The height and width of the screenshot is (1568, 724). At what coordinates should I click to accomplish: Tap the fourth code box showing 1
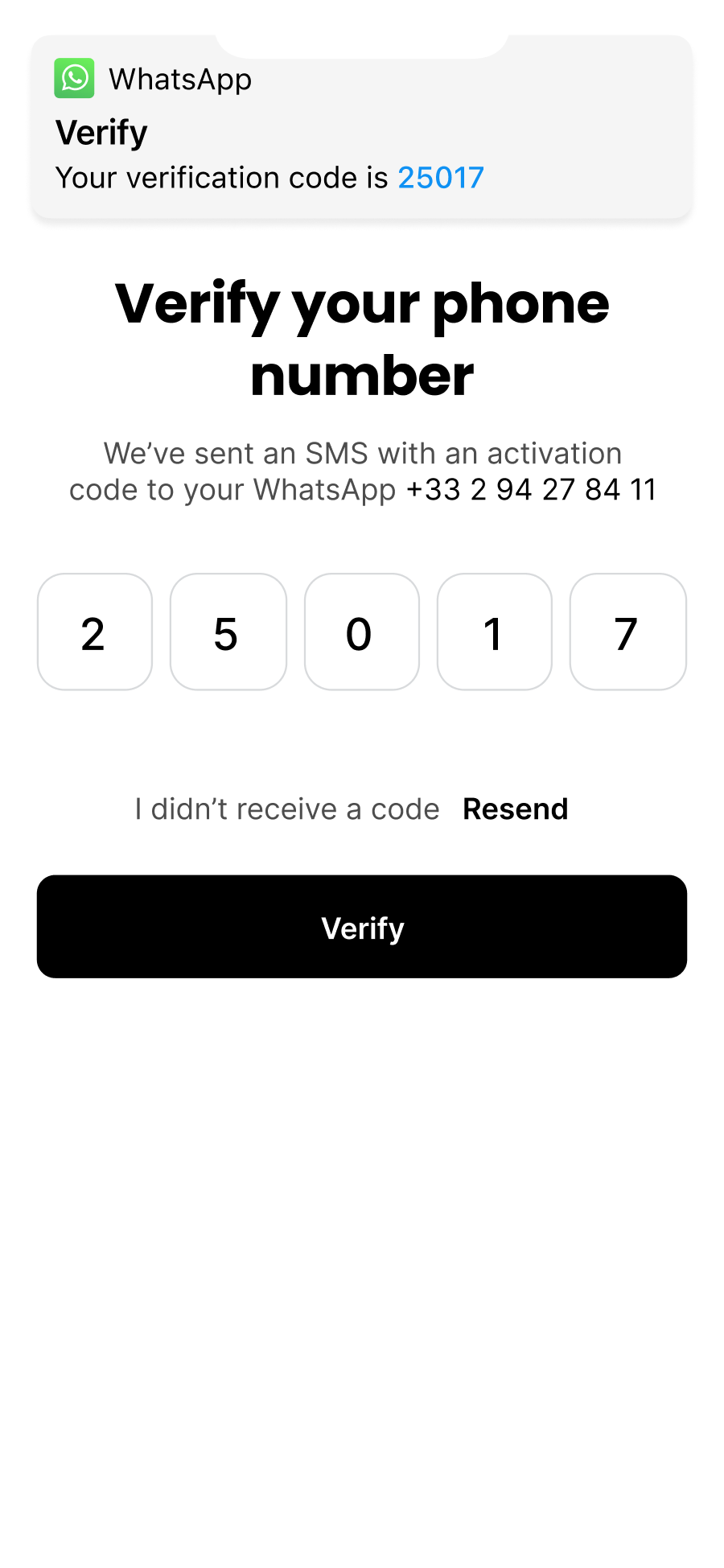coord(495,632)
